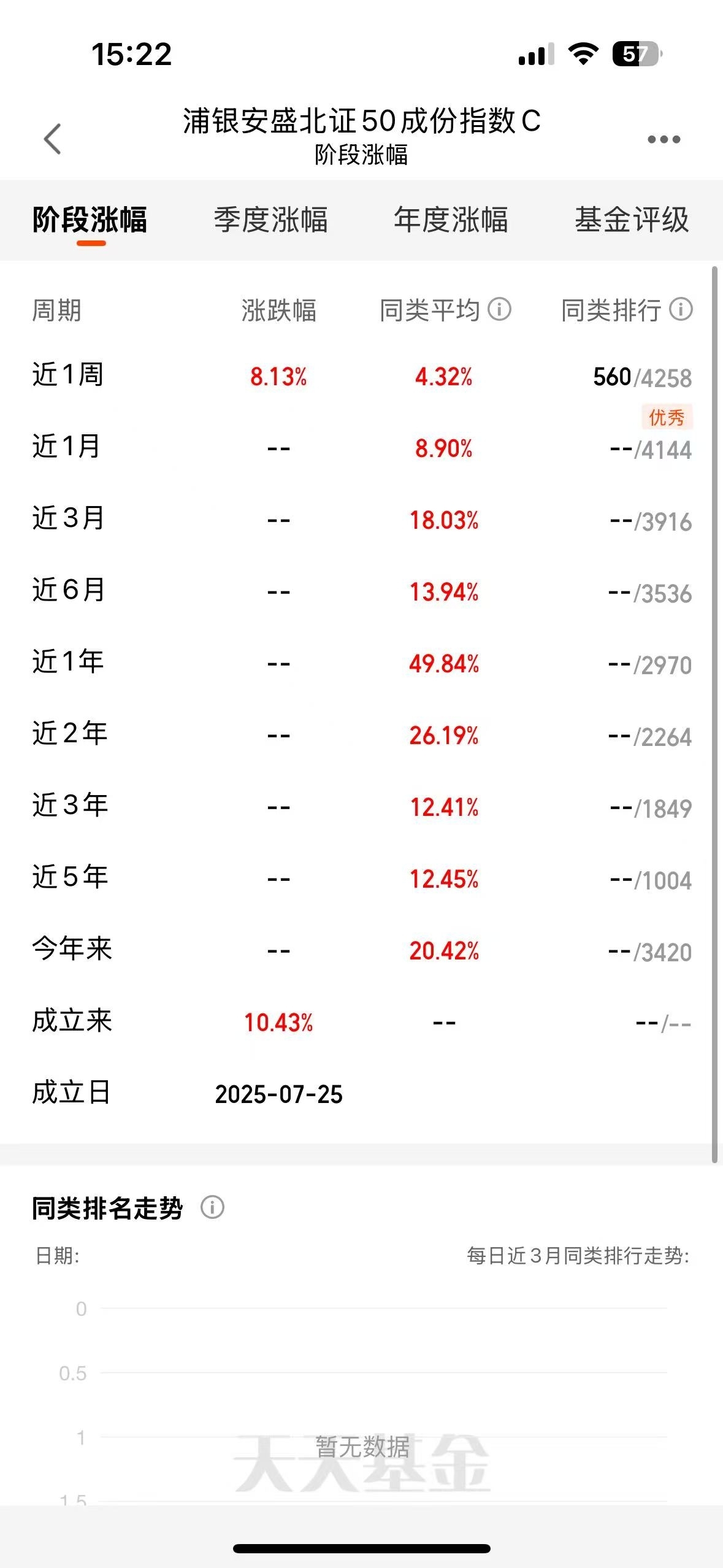Image resolution: width=723 pixels, height=1568 pixels.
Task: Open the three-dot overflow menu
Action: tap(664, 139)
